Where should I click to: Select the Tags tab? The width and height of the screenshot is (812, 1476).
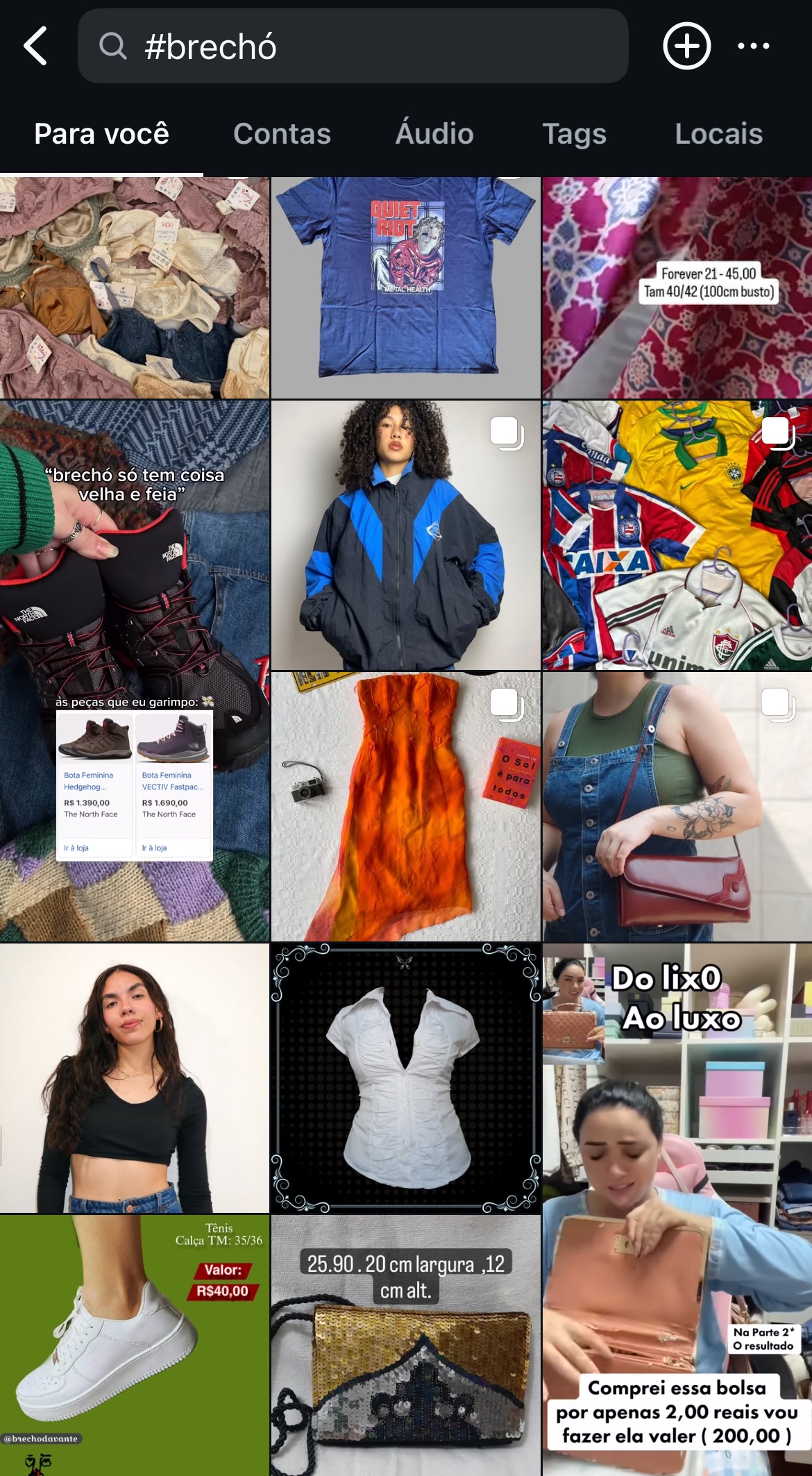(x=574, y=133)
